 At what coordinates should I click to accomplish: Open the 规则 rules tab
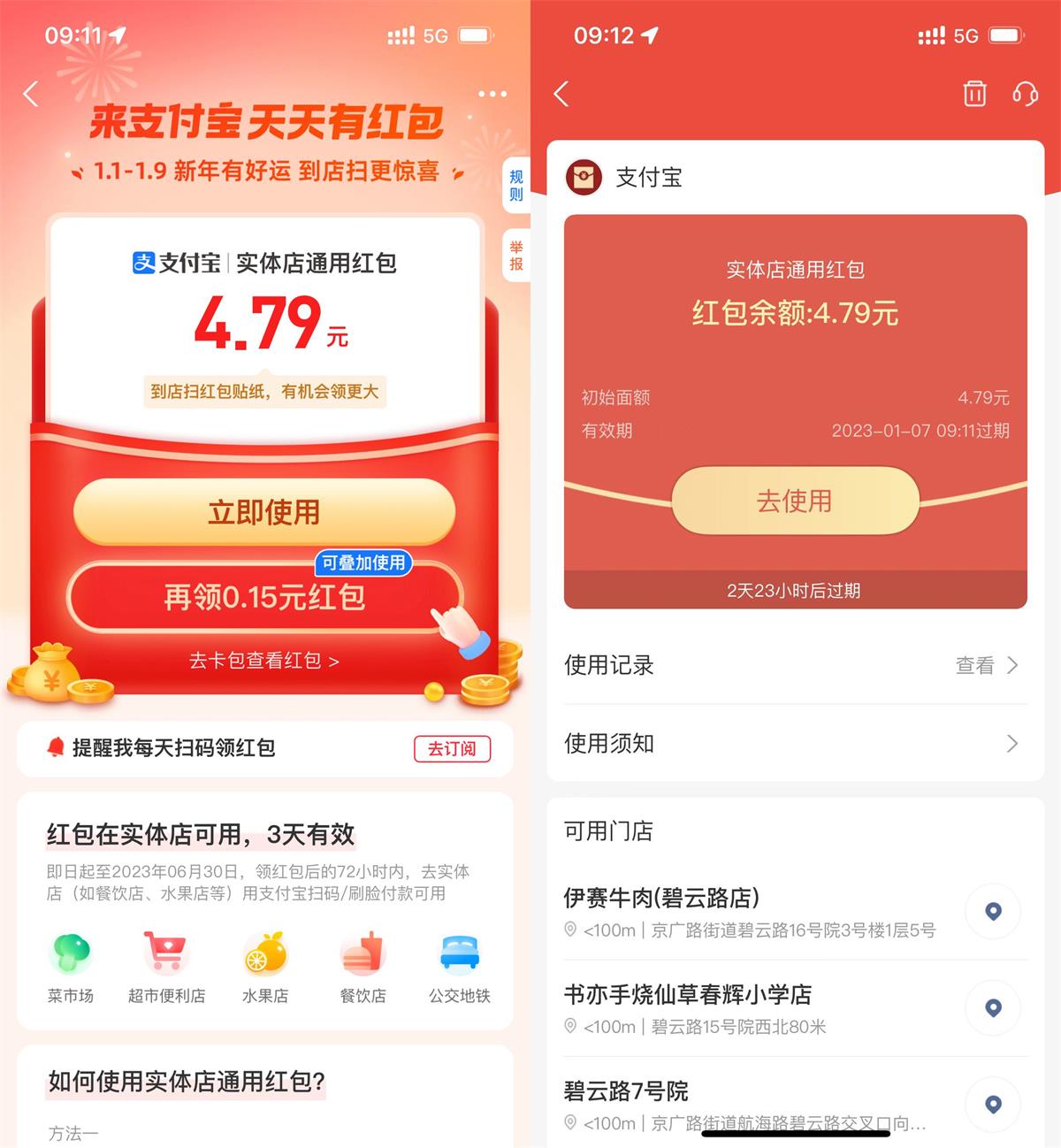pos(516,186)
